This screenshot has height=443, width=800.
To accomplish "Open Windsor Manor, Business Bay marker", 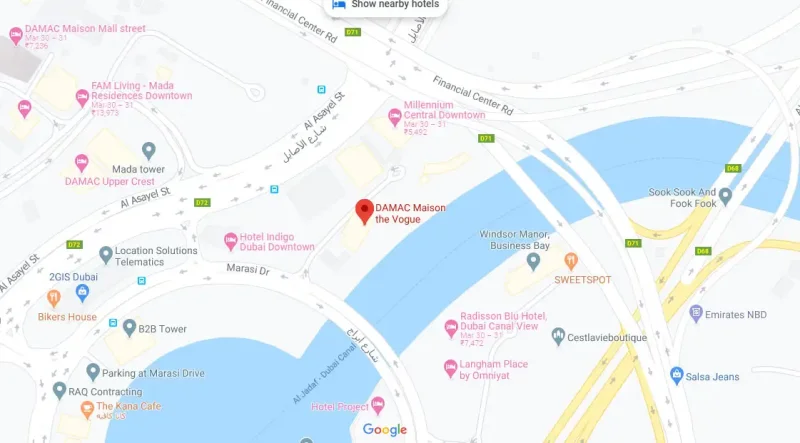I will pyautogui.click(x=534, y=261).
